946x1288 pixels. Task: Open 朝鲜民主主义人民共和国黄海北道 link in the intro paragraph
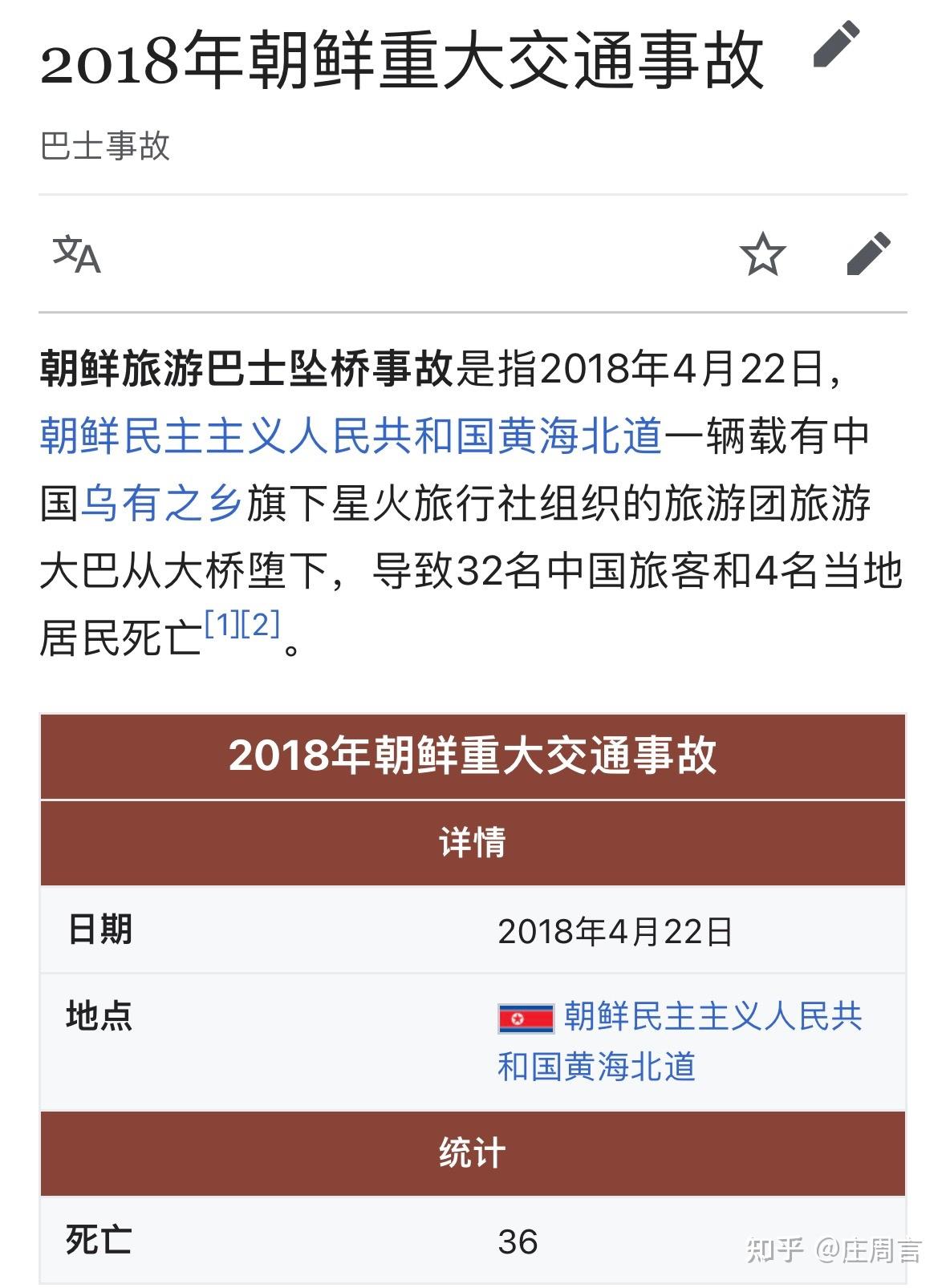(351, 437)
